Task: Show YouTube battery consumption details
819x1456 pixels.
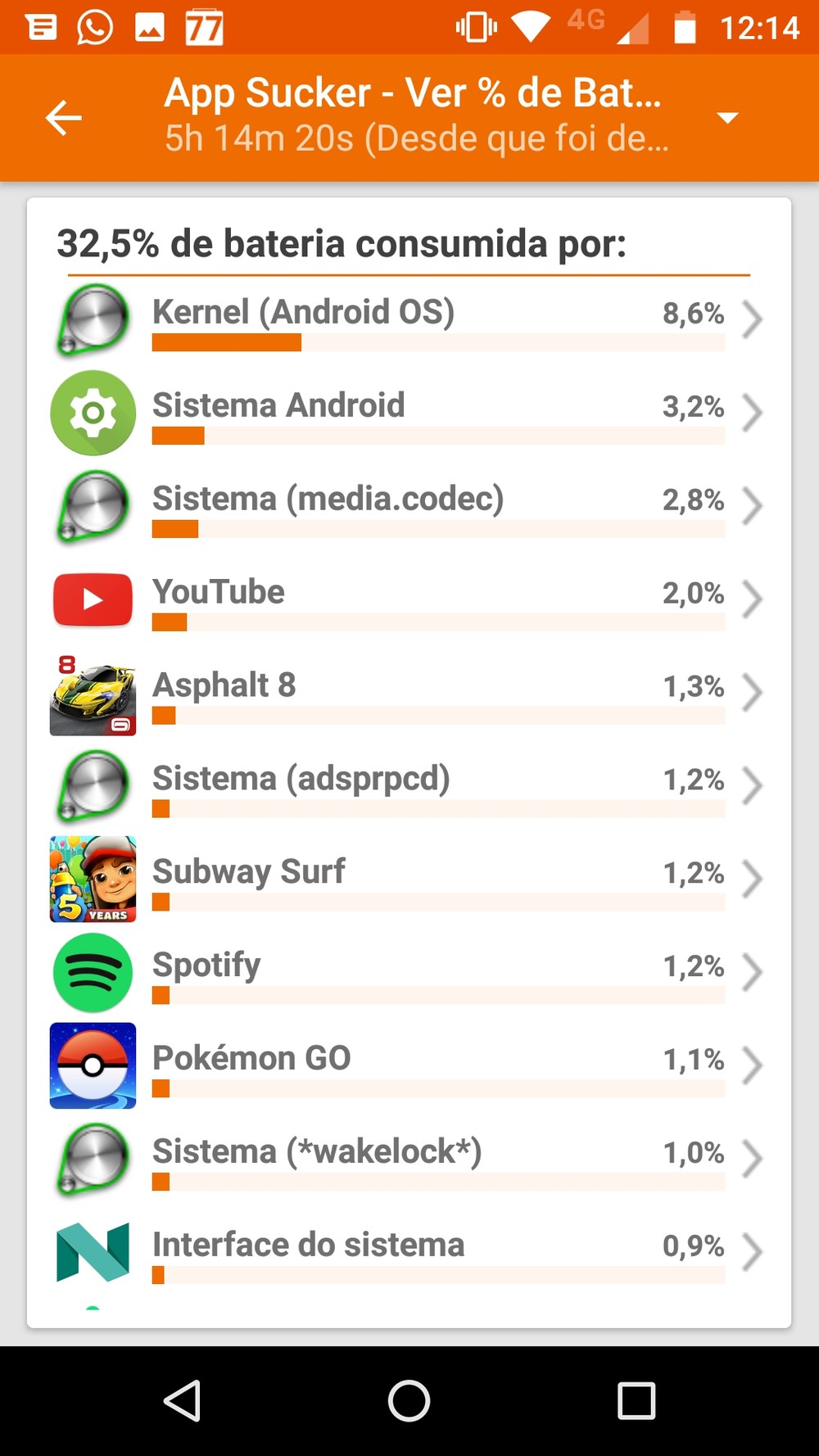Action: pyautogui.click(x=409, y=599)
